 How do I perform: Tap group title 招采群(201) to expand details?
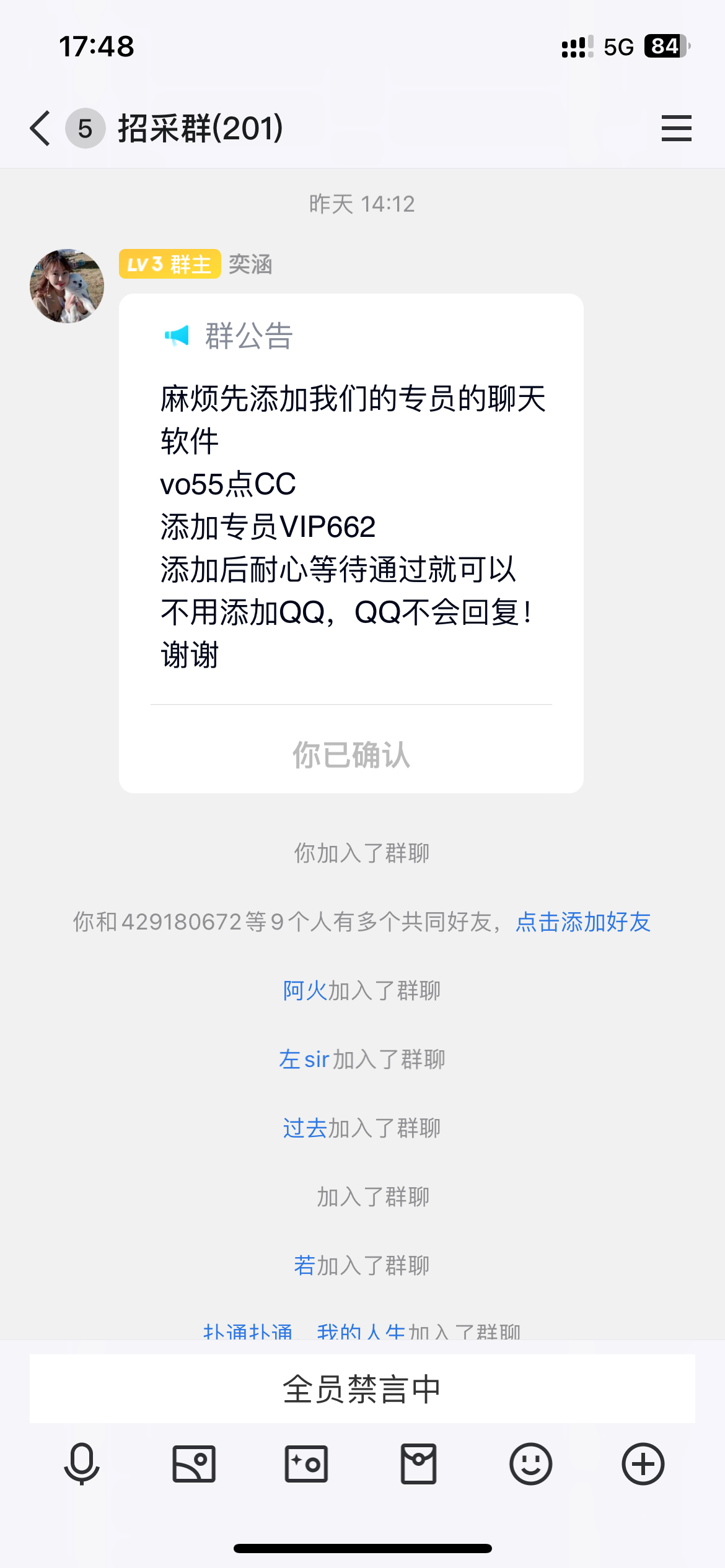coord(198,128)
